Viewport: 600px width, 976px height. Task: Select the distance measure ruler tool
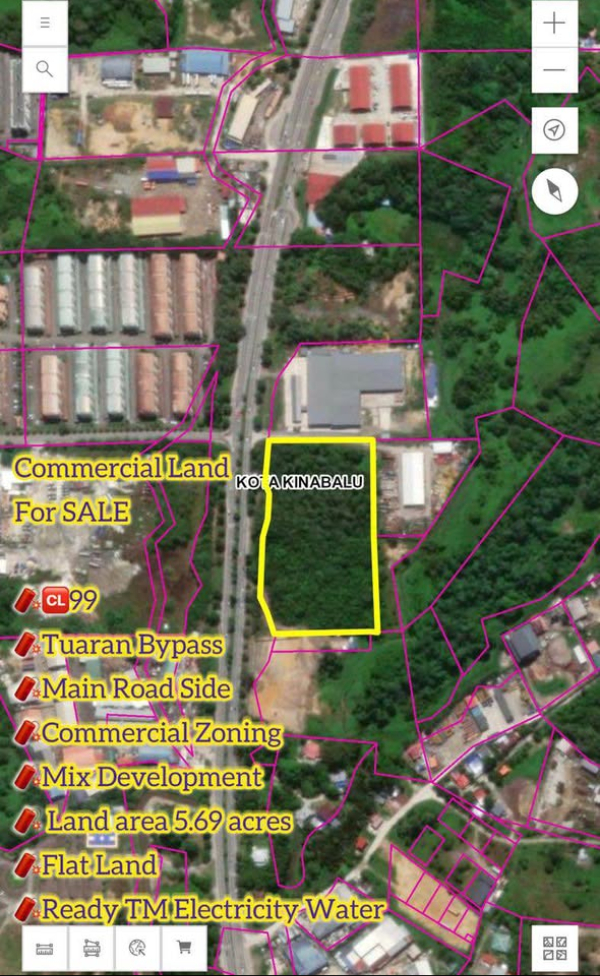click(x=45, y=948)
